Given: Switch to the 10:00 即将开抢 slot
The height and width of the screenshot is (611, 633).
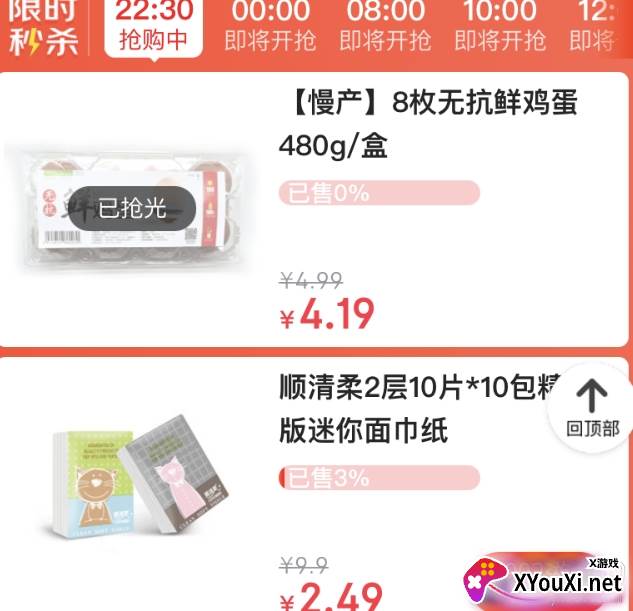Looking at the screenshot, I should point(500,26).
